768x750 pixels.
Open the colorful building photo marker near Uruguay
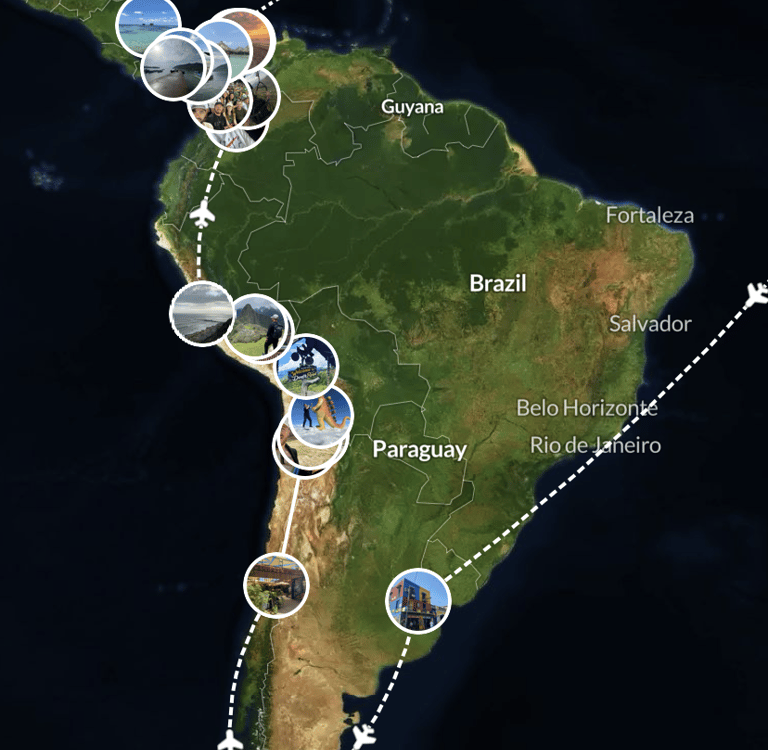click(x=418, y=601)
